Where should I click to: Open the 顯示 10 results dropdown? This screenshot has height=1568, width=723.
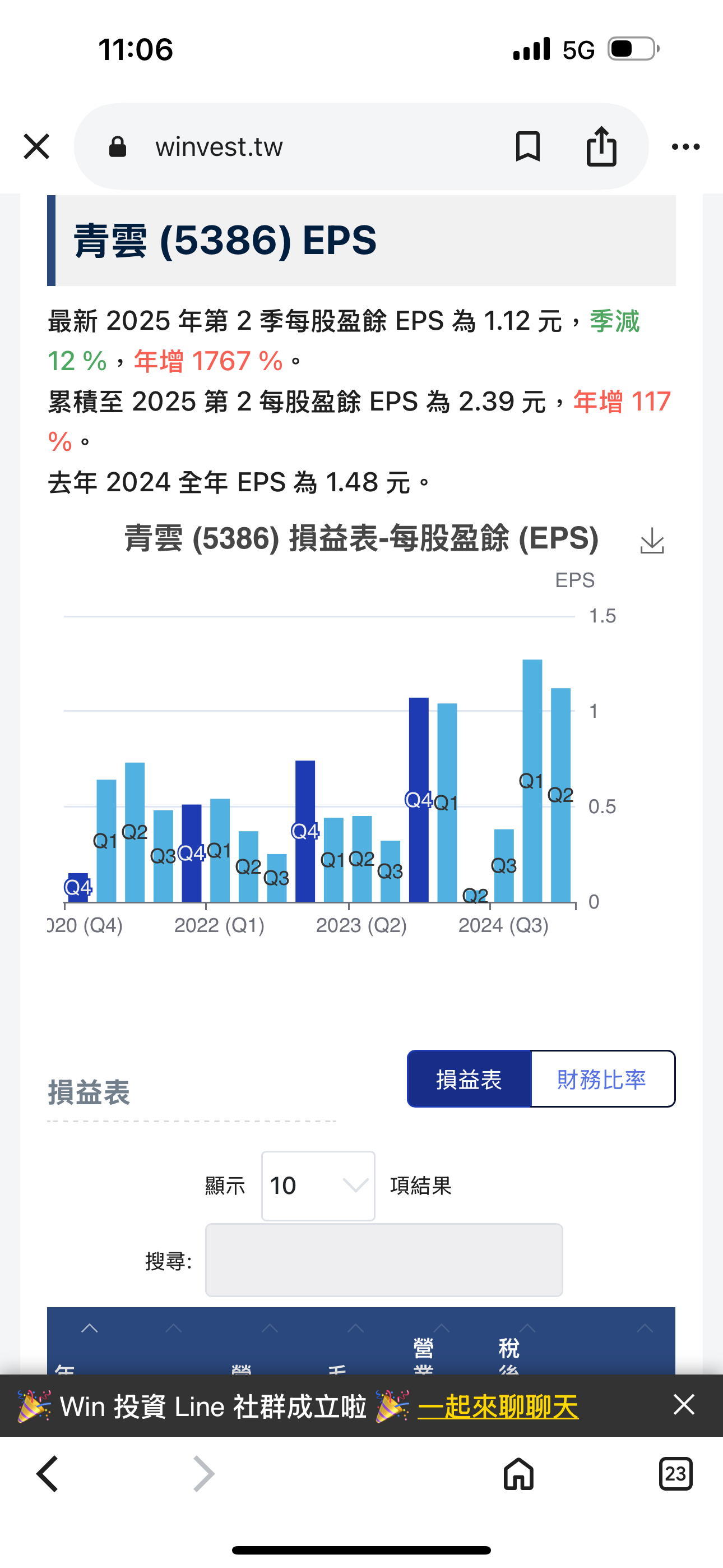318,1185
